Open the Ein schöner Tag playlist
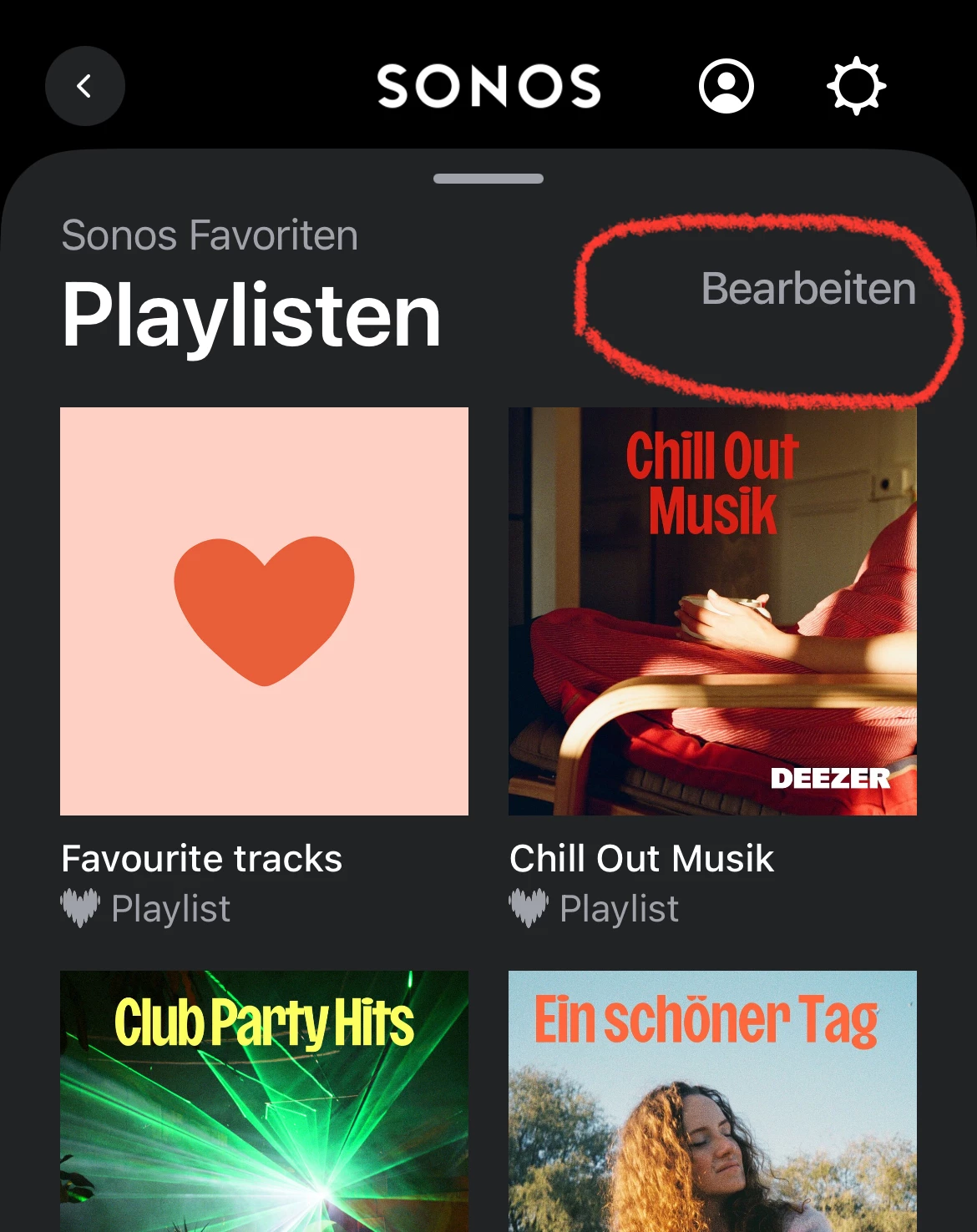Image resolution: width=977 pixels, height=1232 pixels. pyautogui.click(x=712, y=1100)
